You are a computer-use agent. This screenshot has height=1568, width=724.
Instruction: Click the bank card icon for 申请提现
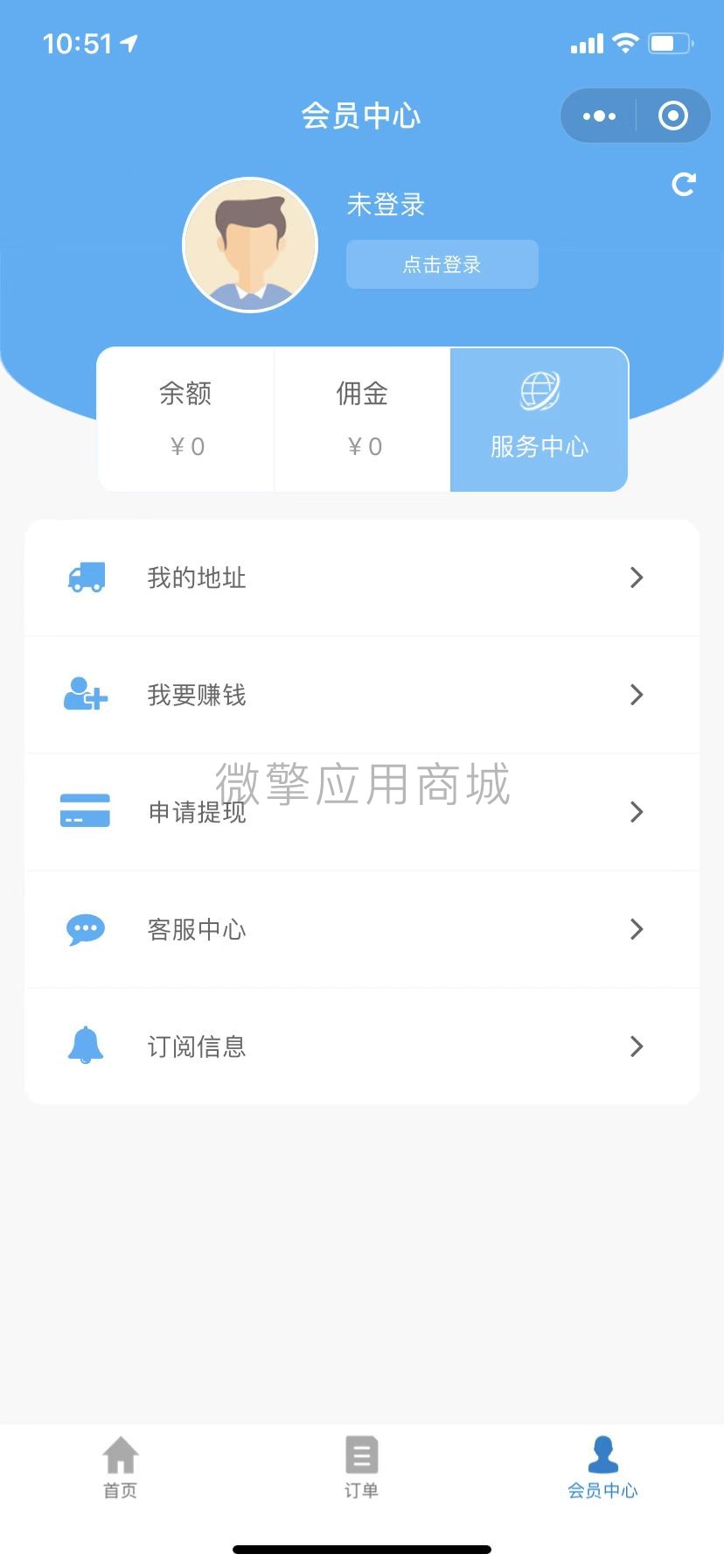click(84, 812)
